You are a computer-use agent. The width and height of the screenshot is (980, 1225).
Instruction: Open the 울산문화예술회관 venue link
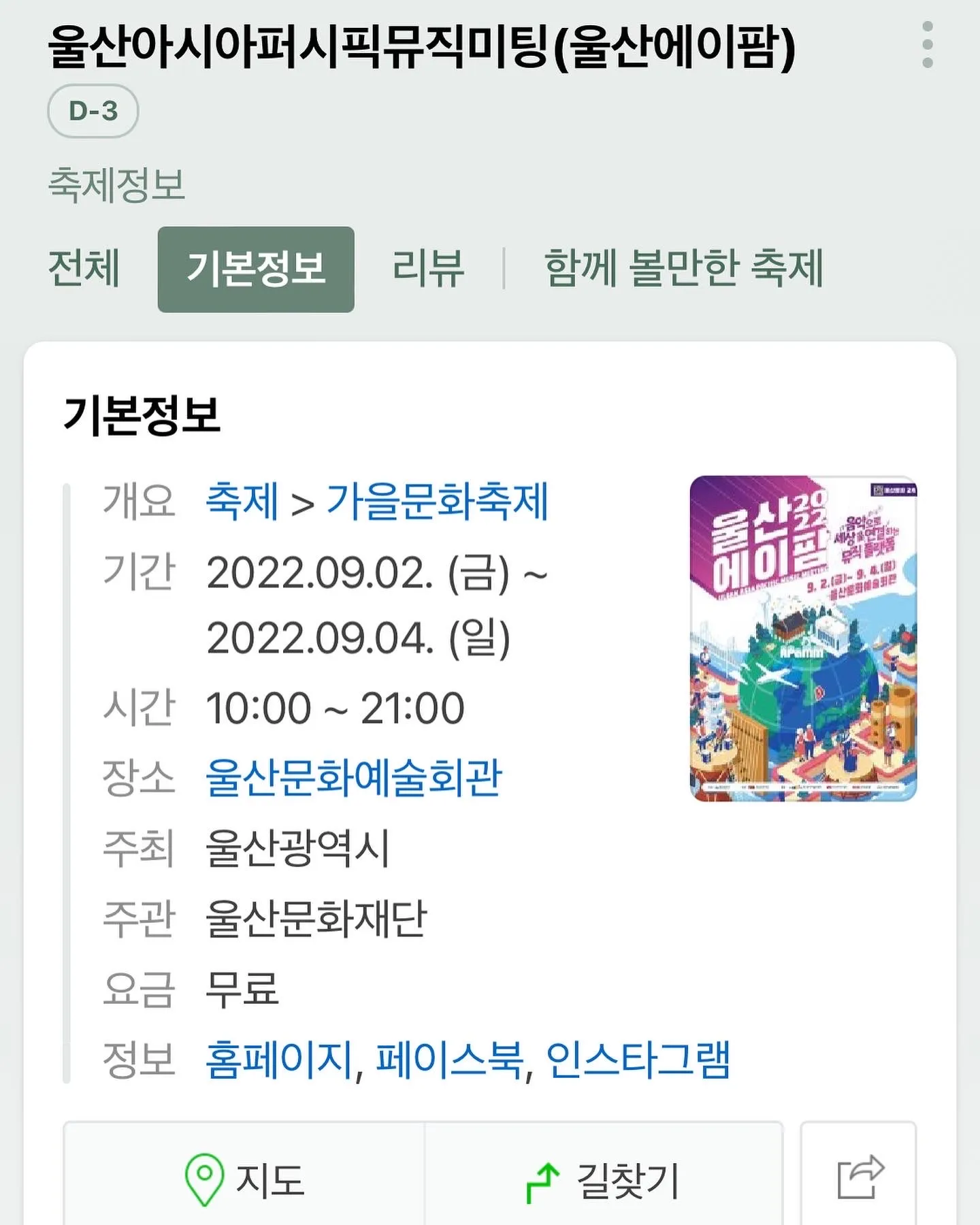pos(354,778)
